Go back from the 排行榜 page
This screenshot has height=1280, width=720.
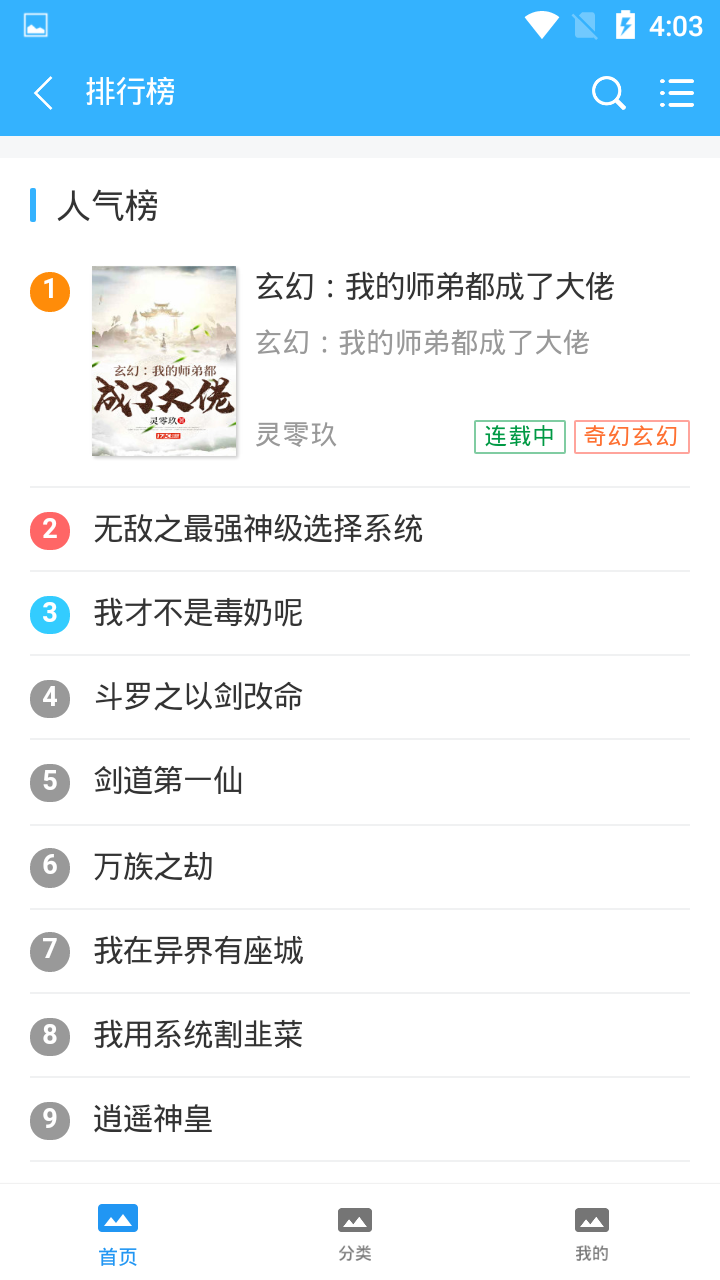pos(43,93)
